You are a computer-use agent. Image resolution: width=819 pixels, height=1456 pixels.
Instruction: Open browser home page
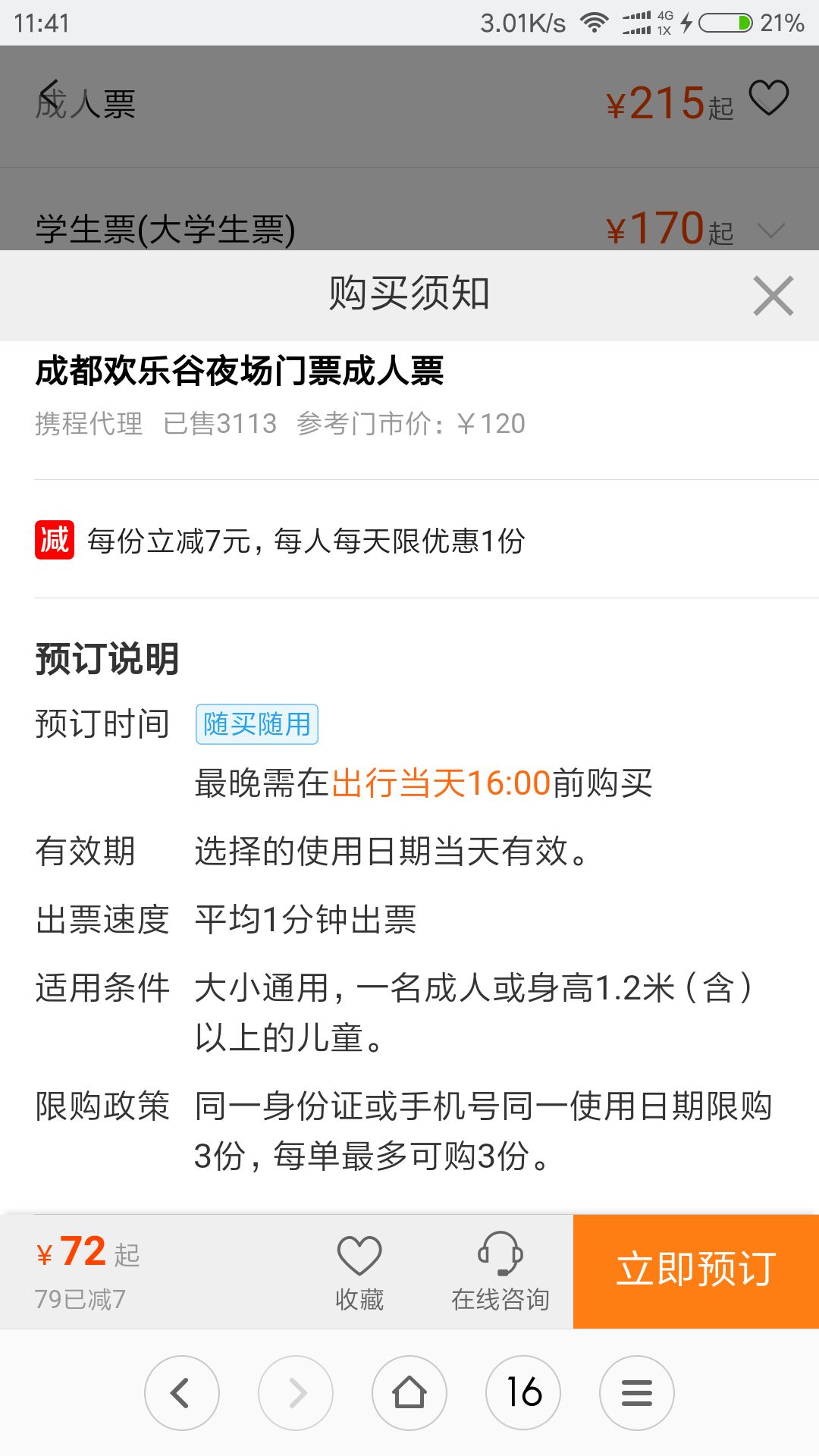(409, 1392)
